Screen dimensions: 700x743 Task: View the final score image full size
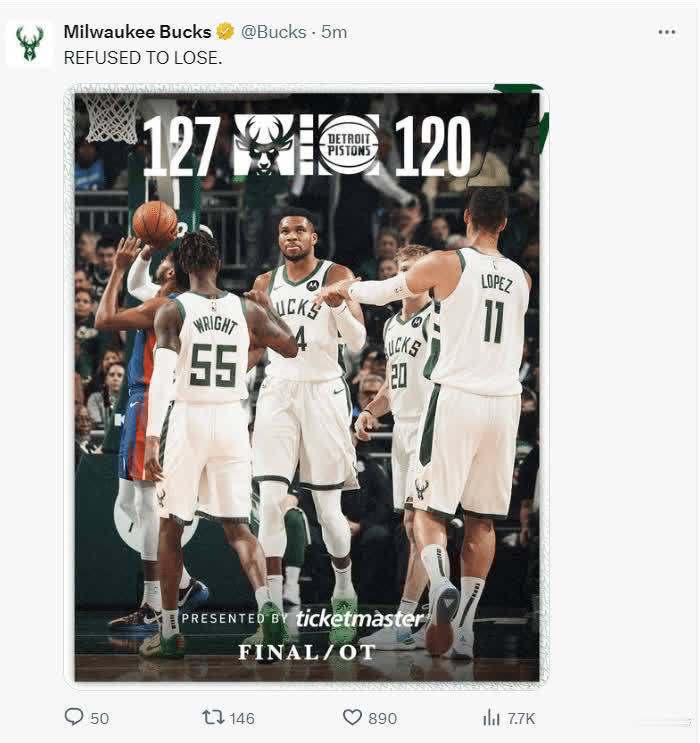306,385
